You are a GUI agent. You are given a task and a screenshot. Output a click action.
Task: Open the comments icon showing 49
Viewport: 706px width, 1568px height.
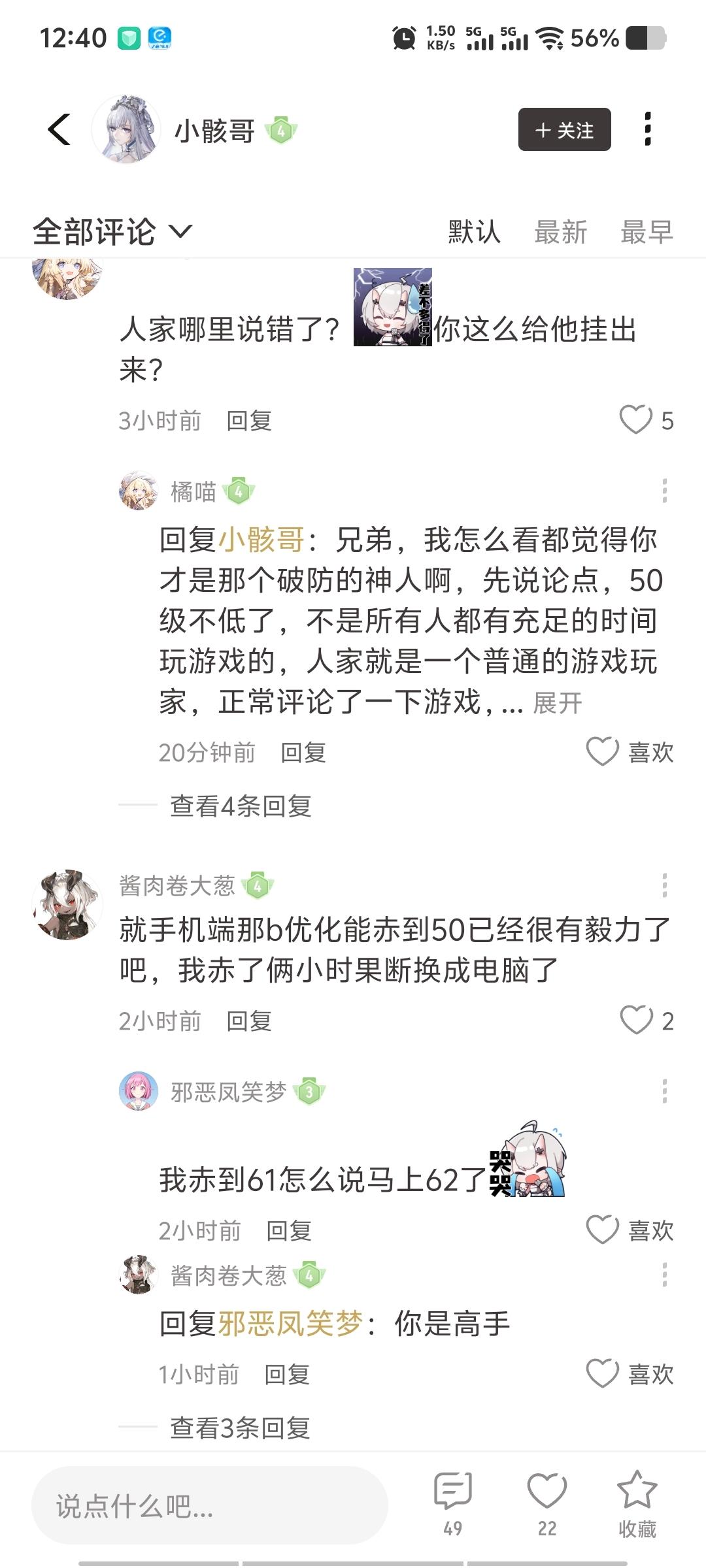452,1496
